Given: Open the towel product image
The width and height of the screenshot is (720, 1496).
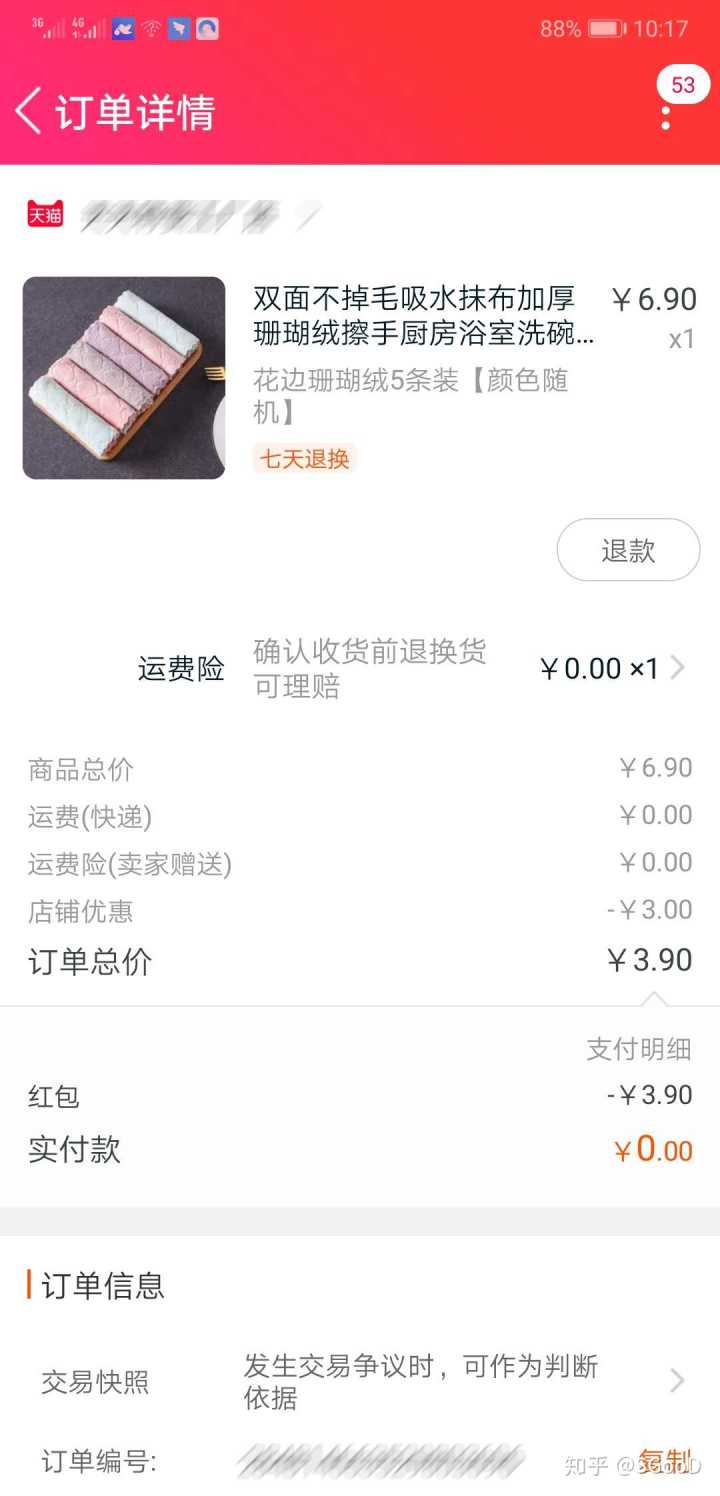Looking at the screenshot, I should point(124,378).
